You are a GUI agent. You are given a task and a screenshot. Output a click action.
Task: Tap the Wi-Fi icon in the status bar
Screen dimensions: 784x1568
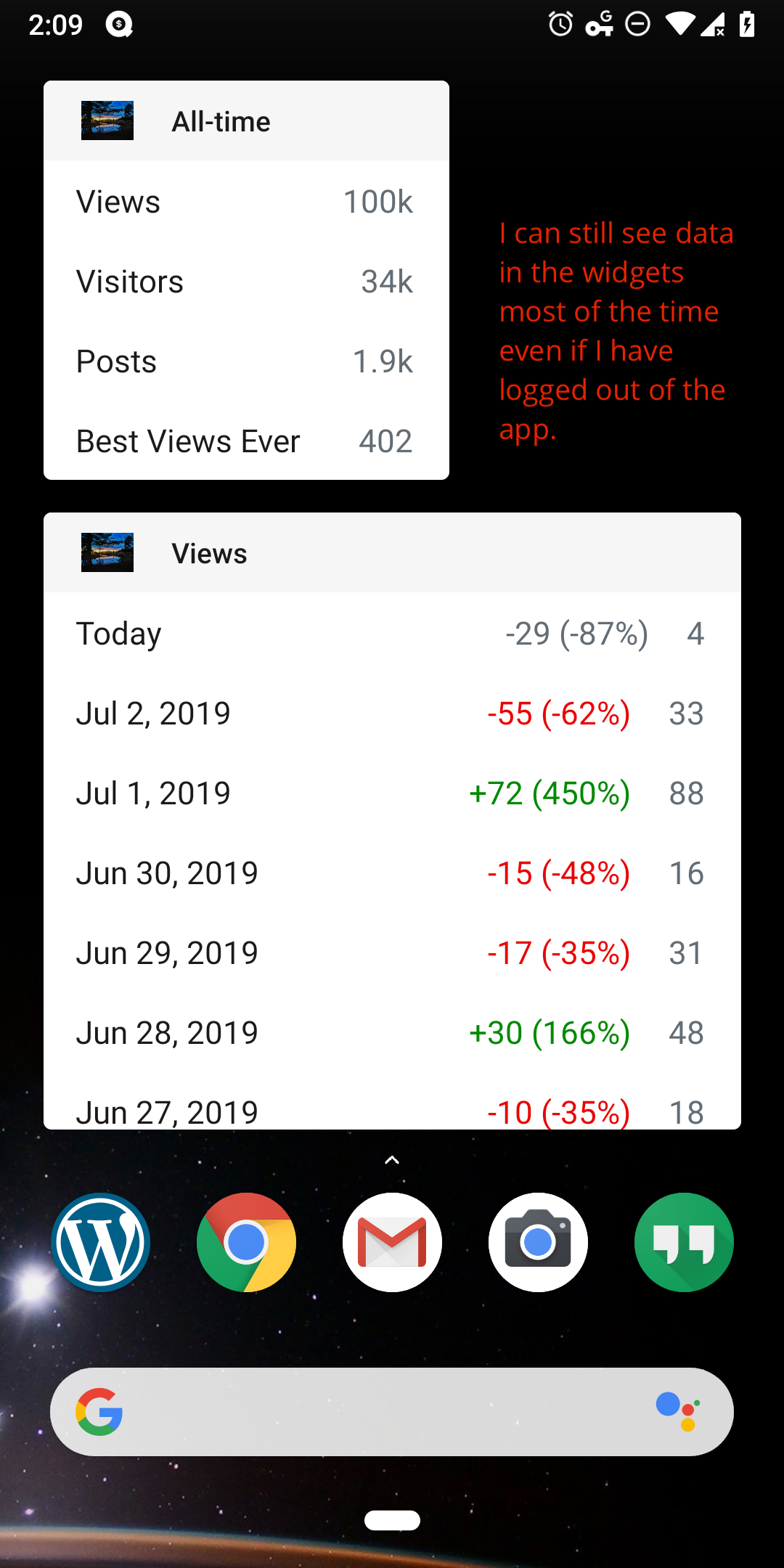[681, 25]
